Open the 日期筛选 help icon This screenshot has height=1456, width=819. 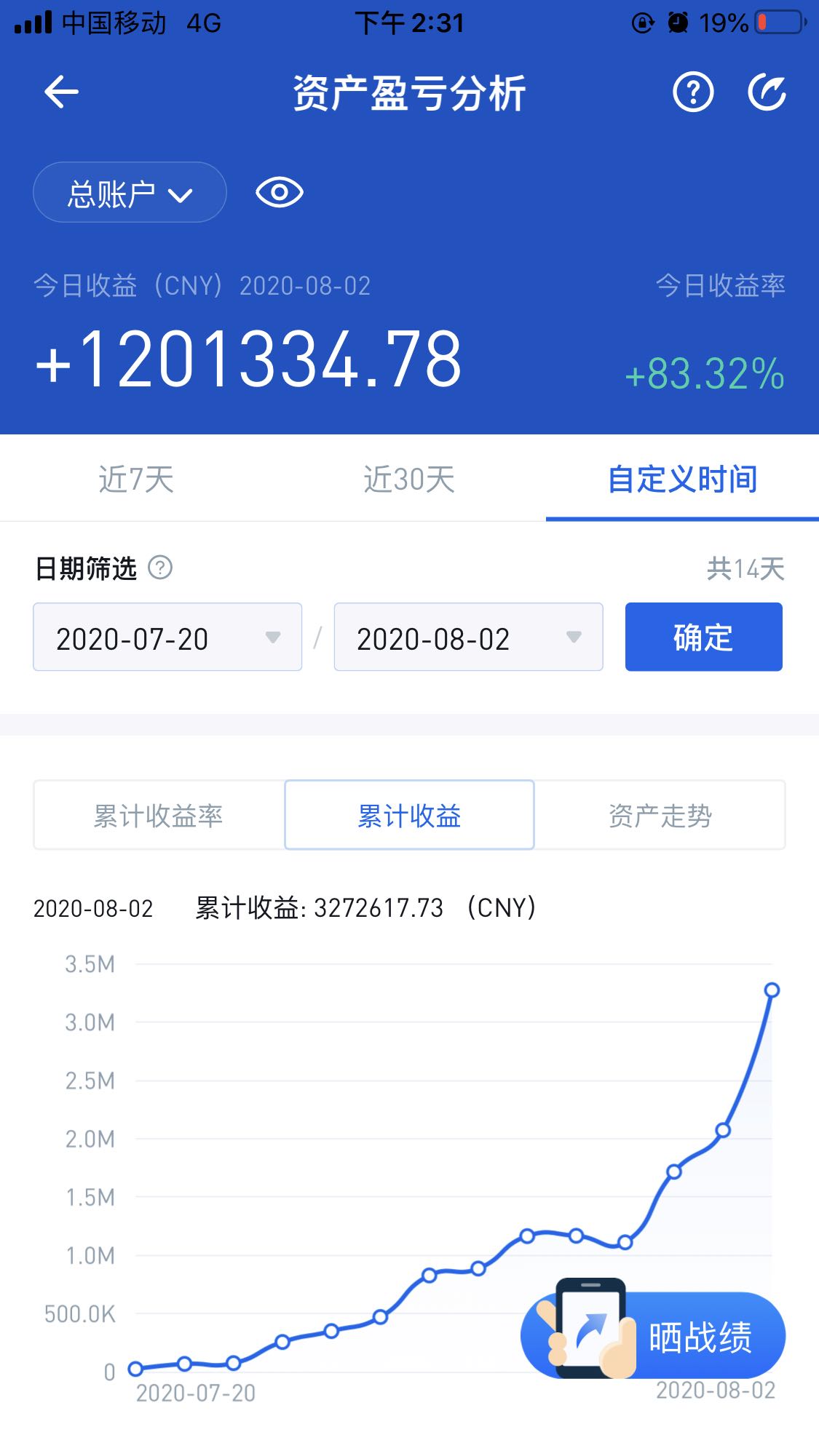(x=160, y=568)
